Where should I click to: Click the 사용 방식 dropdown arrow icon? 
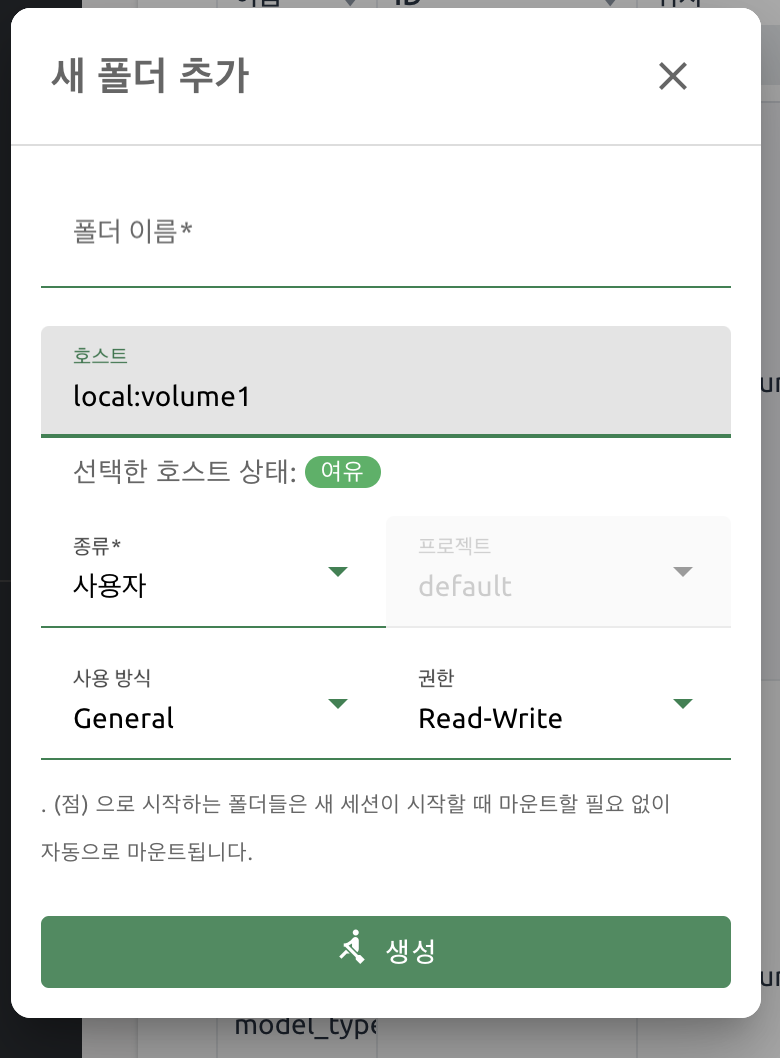point(339,703)
